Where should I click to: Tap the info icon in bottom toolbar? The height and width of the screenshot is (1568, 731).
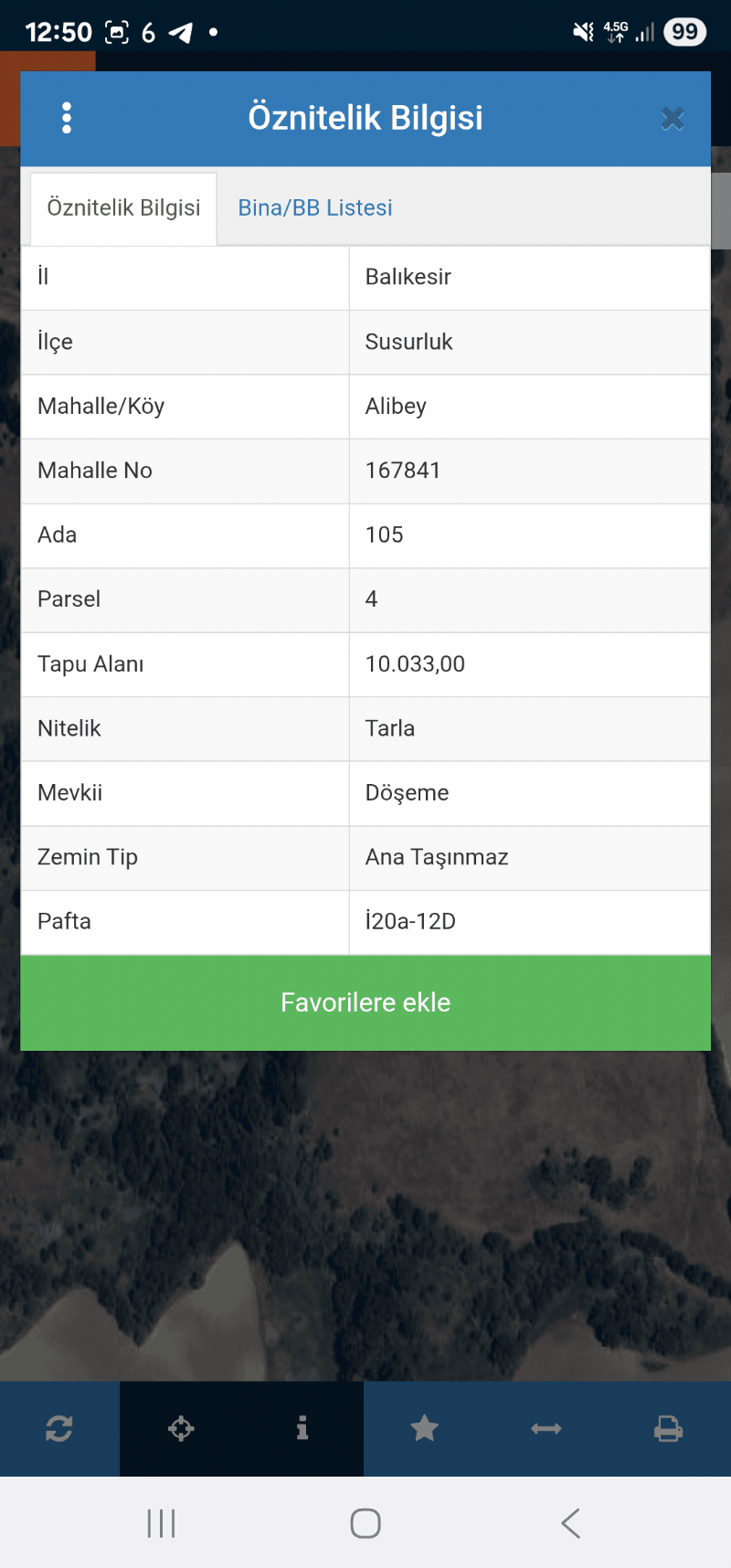(302, 1428)
